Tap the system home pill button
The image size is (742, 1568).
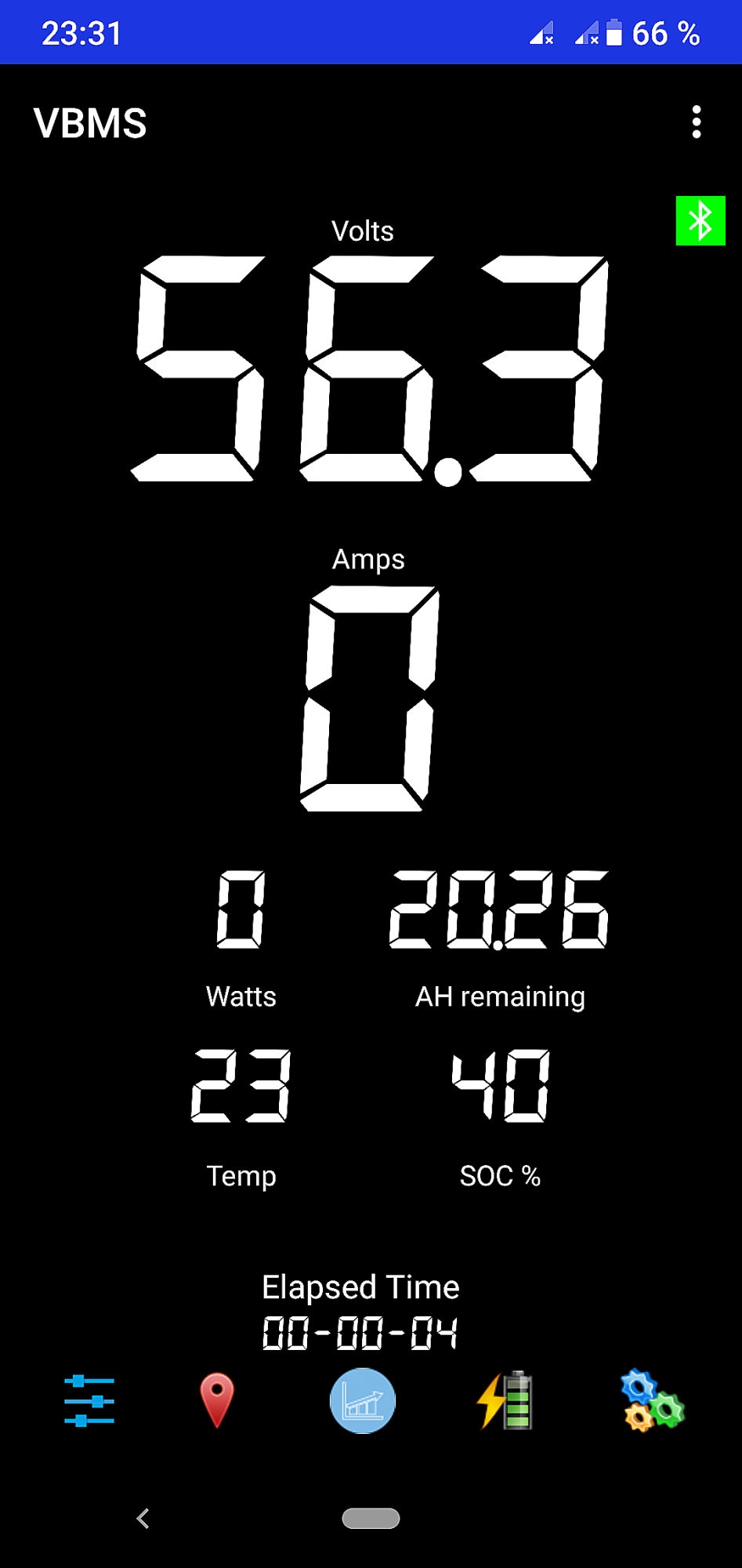pyautogui.click(x=371, y=1519)
